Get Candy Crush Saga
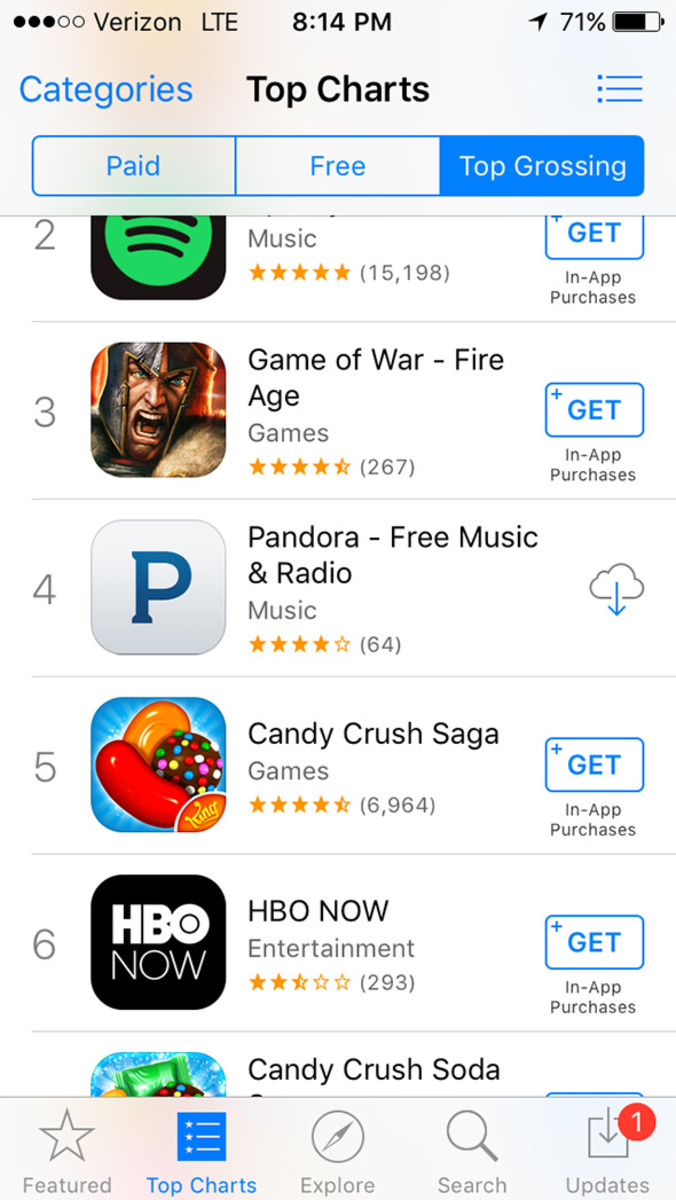 click(594, 765)
